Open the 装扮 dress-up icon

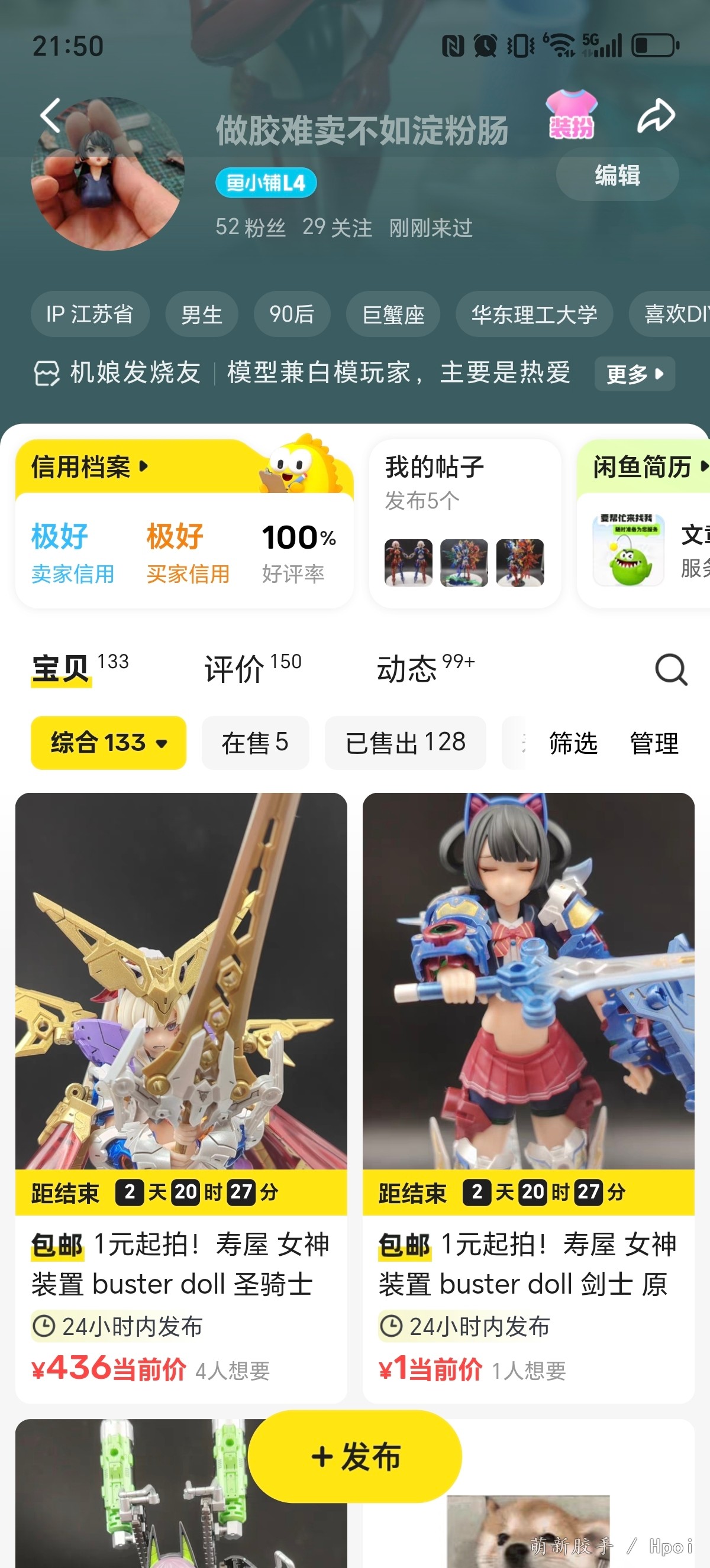click(x=571, y=115)
